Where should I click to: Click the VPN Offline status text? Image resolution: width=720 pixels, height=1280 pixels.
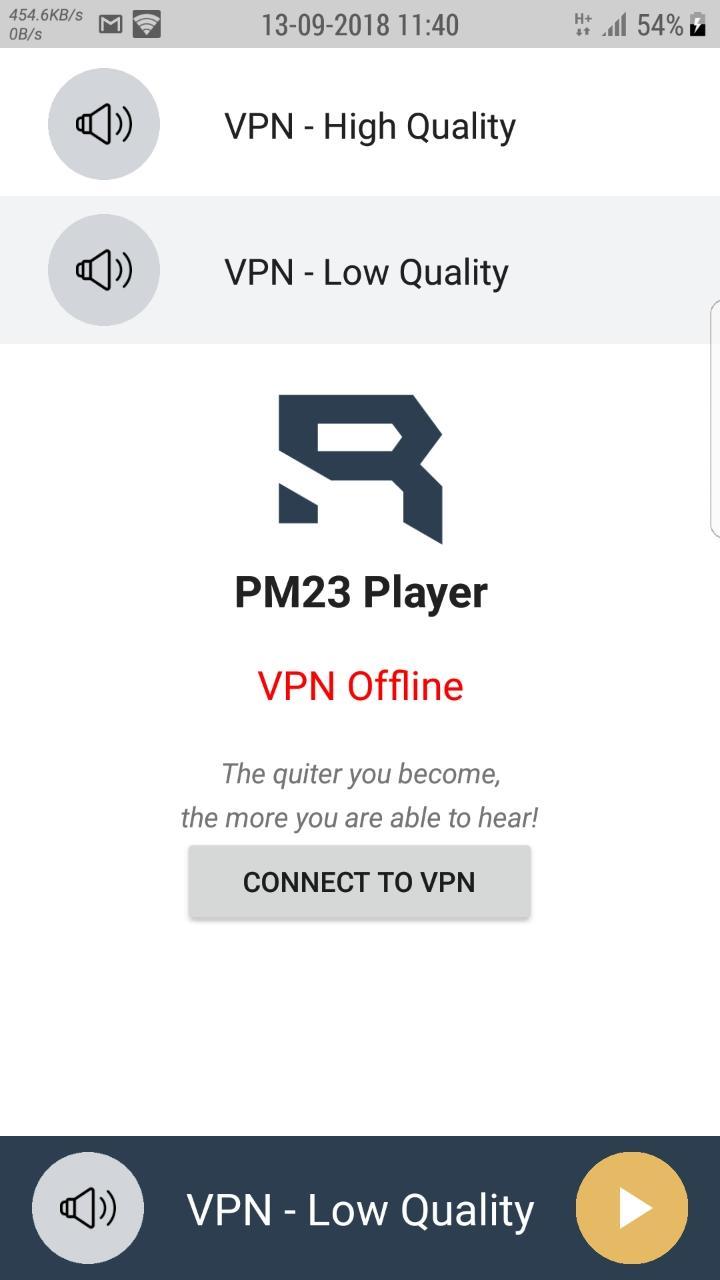(361, 686)
